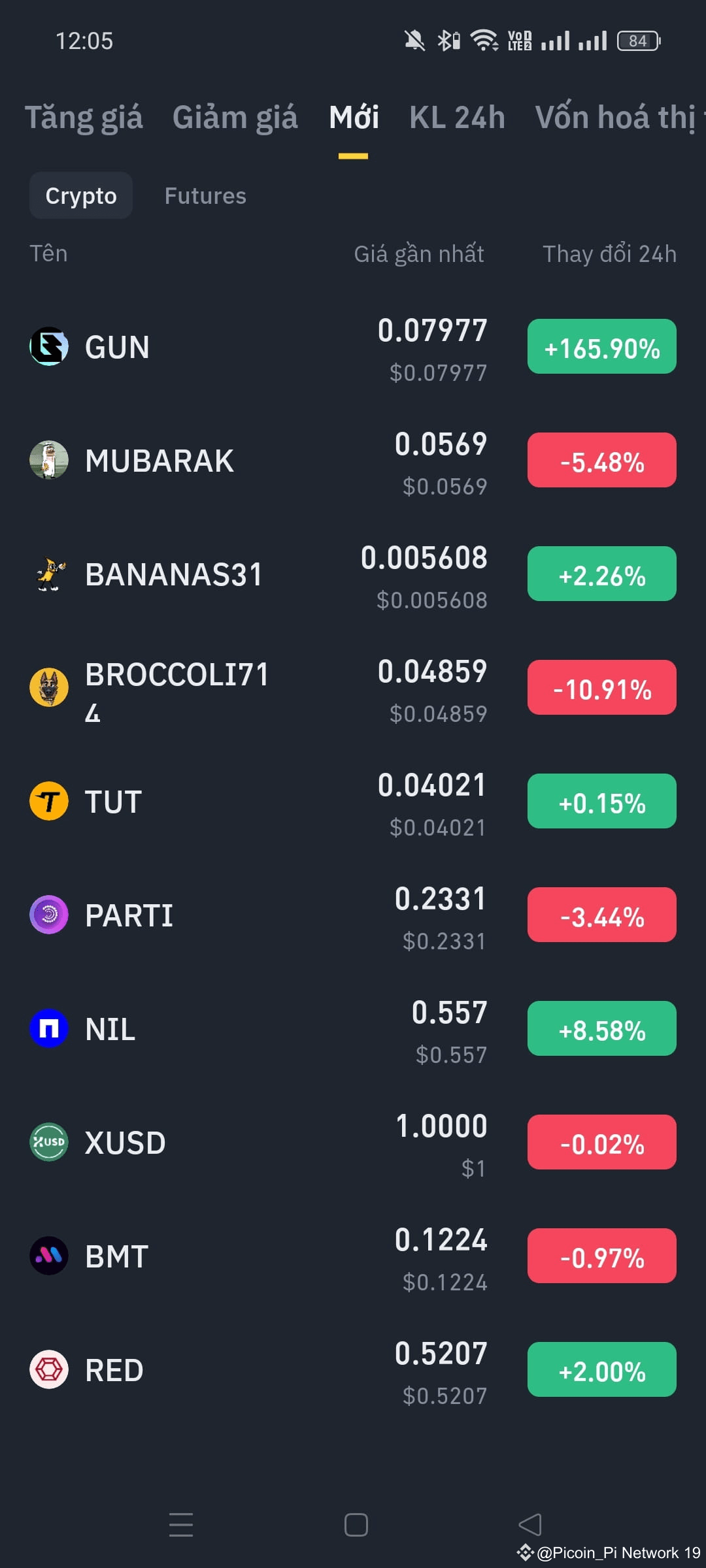Screen dimensions: 706x1568
Task: Switch to the Crypto filter pill
Action: click(80, 195)
